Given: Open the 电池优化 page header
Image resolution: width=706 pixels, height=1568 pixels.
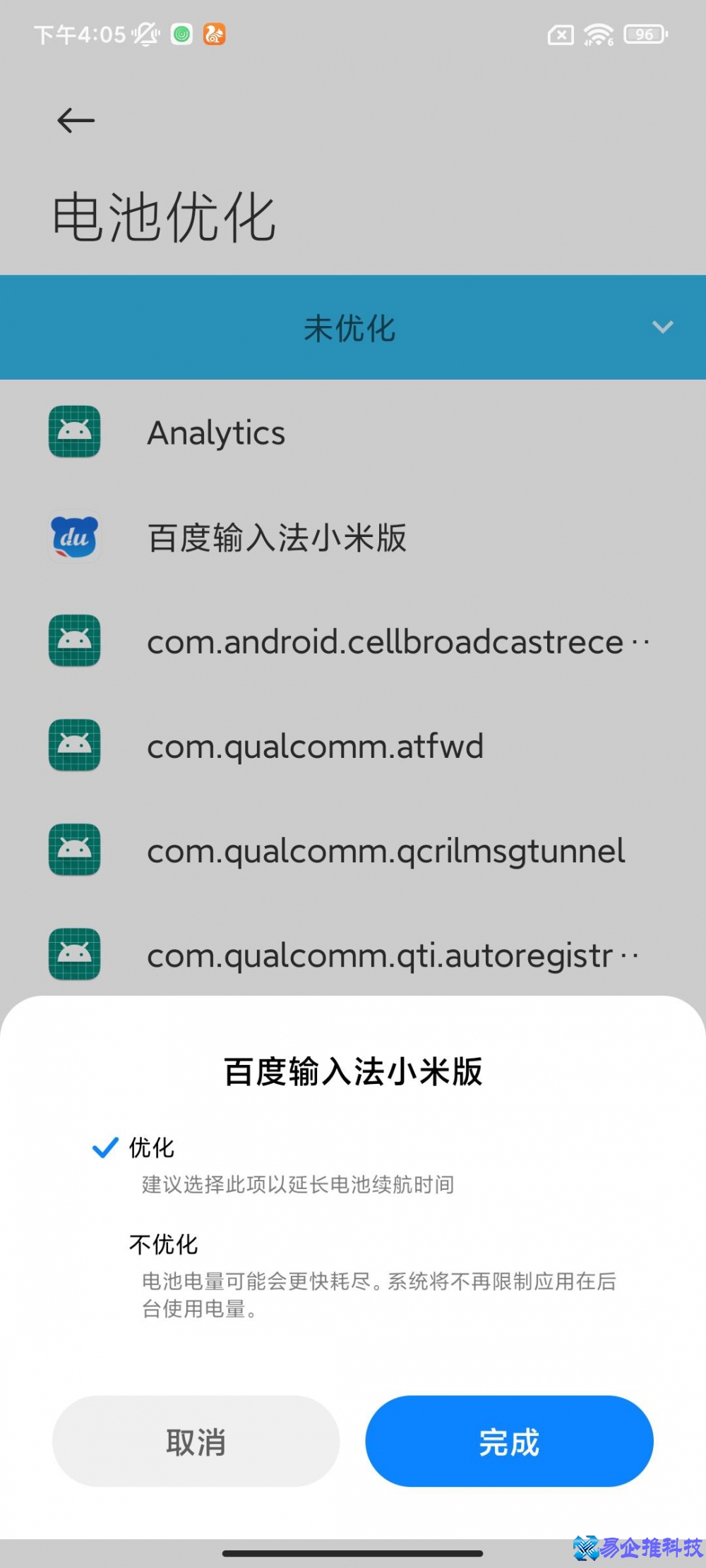Looking at the screenshot, I should 165,215.
